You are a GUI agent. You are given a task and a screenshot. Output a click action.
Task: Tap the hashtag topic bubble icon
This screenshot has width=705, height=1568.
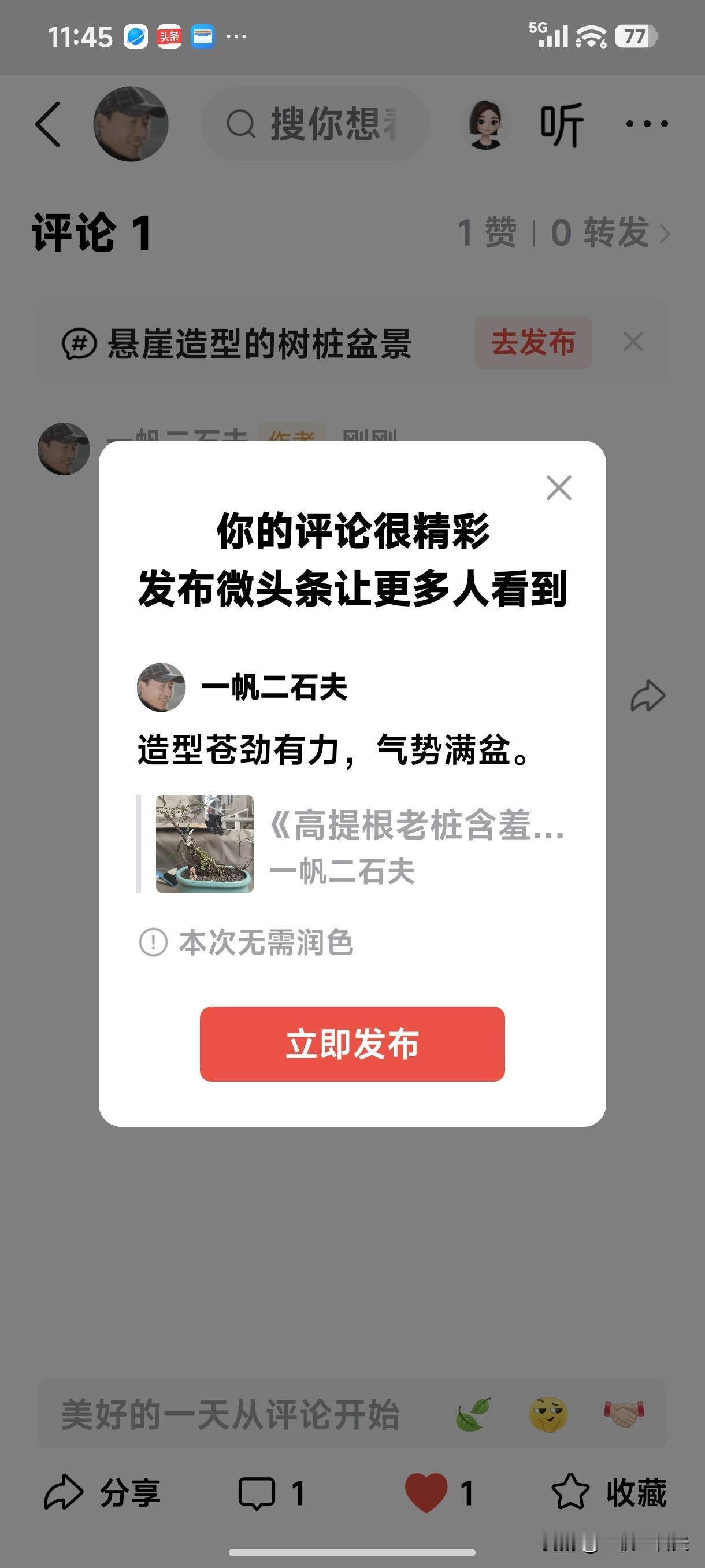tap(79, 343)
